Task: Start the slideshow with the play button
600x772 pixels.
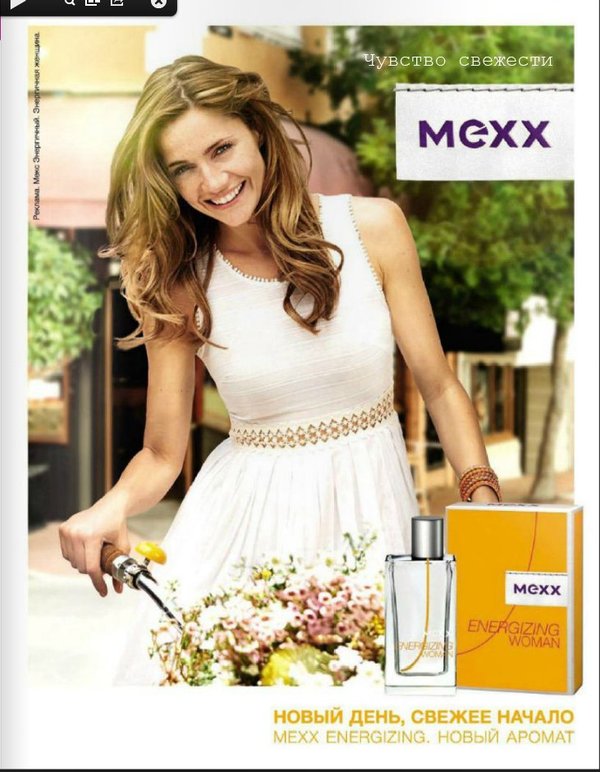Action: pyautogui.click(x=18, y=3)
